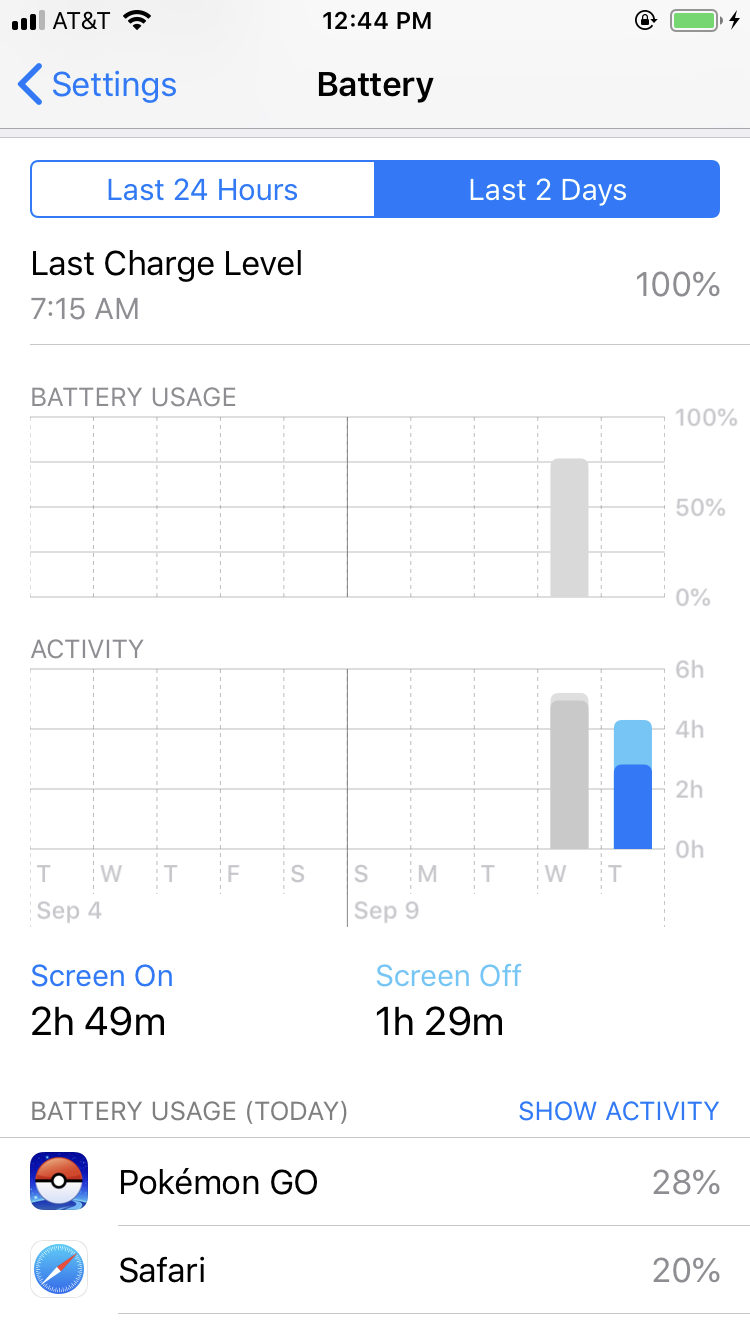Open Safari battery usage row

click(375, 1270)
